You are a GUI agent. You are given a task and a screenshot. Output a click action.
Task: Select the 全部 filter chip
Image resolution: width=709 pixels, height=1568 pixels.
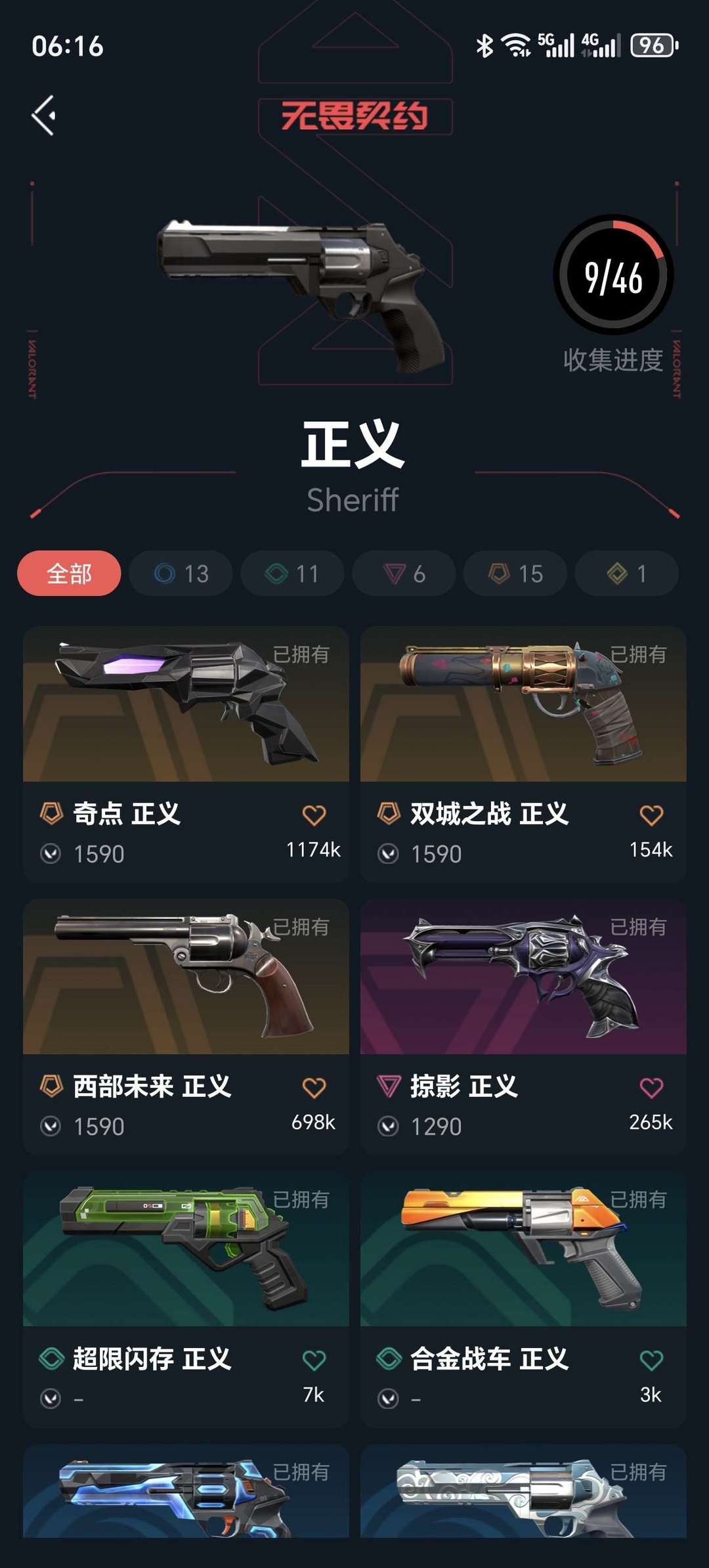(x=69, y=573)
